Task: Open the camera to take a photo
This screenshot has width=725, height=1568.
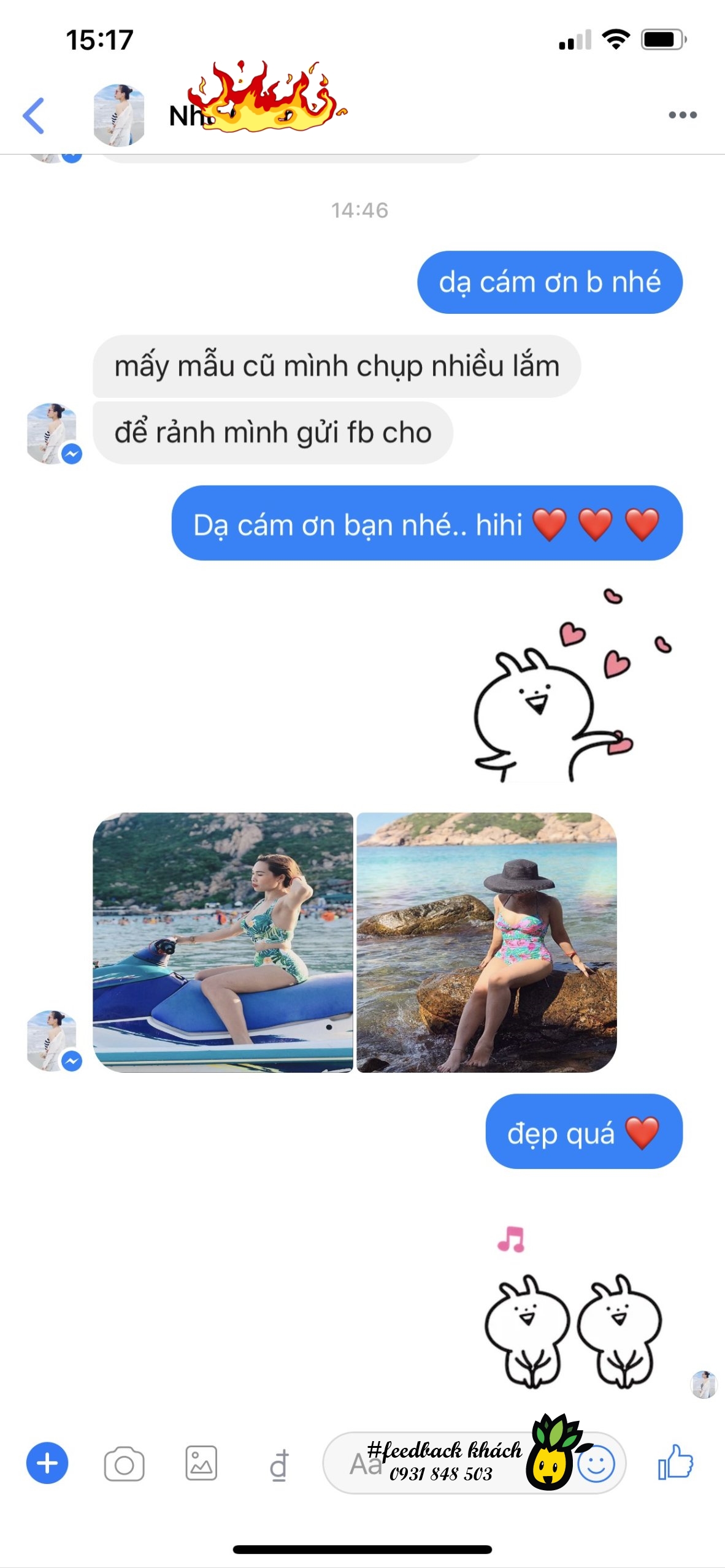Action: (x=124, y=1464)
